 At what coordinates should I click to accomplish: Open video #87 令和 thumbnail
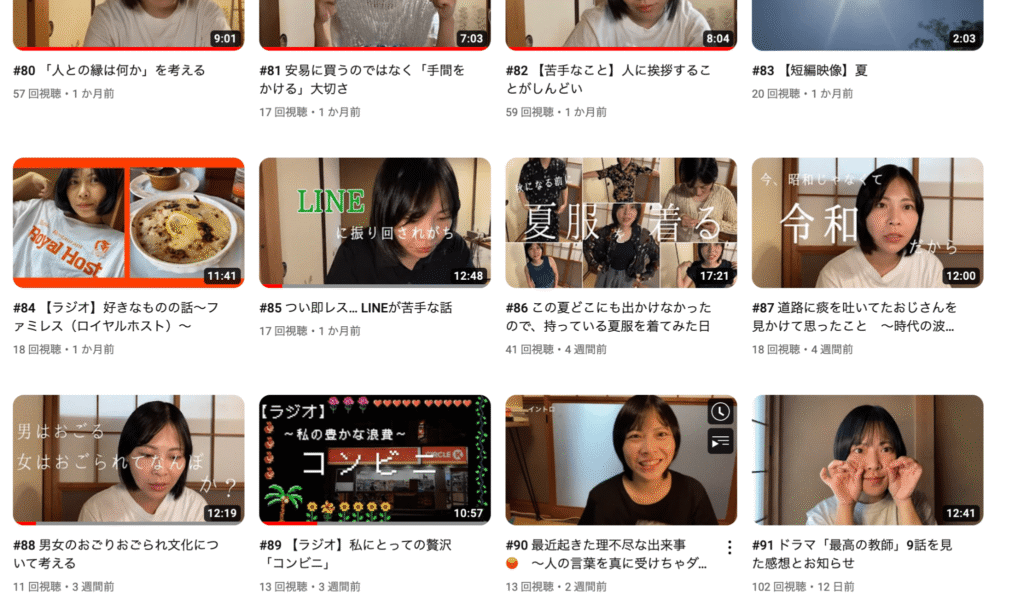pos(867,222)
